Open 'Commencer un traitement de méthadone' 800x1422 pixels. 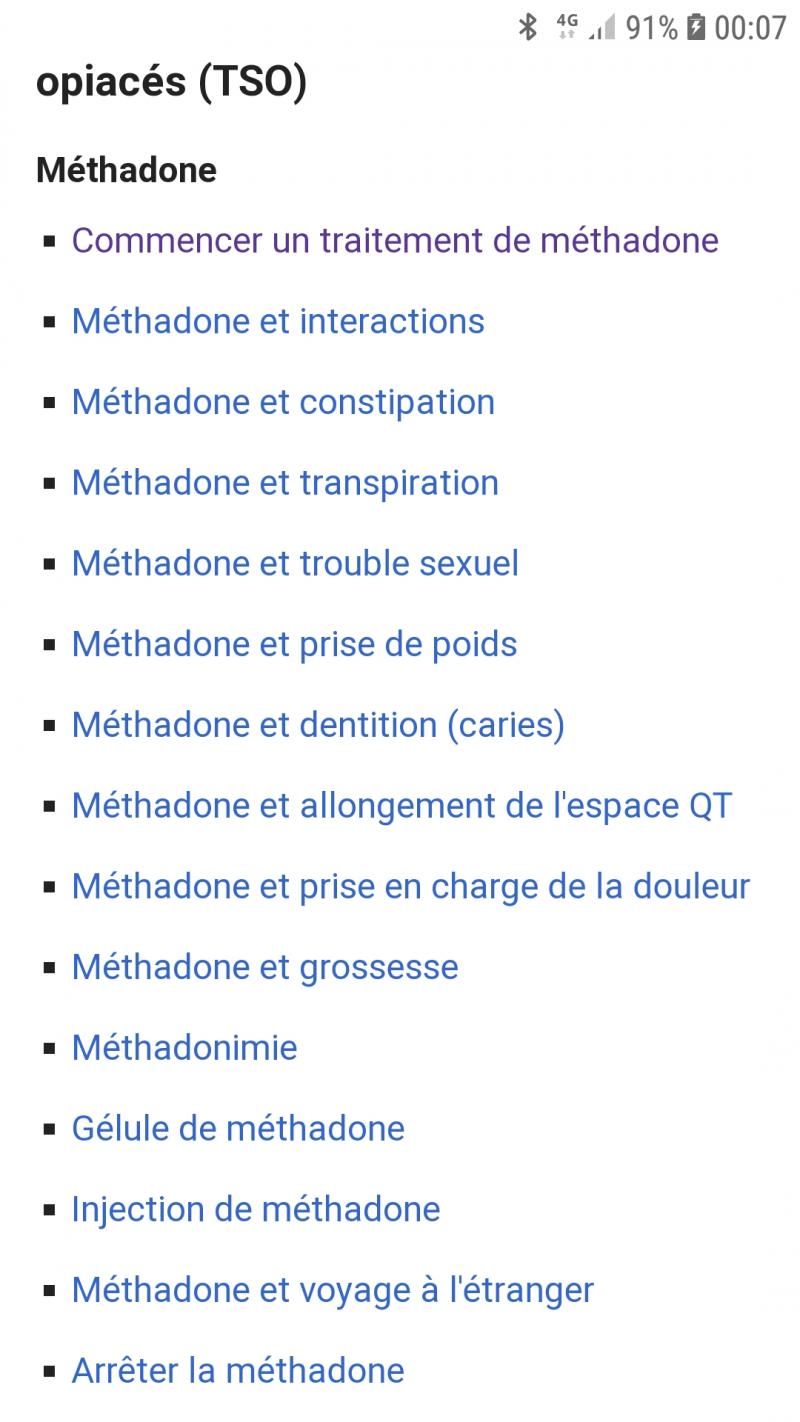(393, 241)
